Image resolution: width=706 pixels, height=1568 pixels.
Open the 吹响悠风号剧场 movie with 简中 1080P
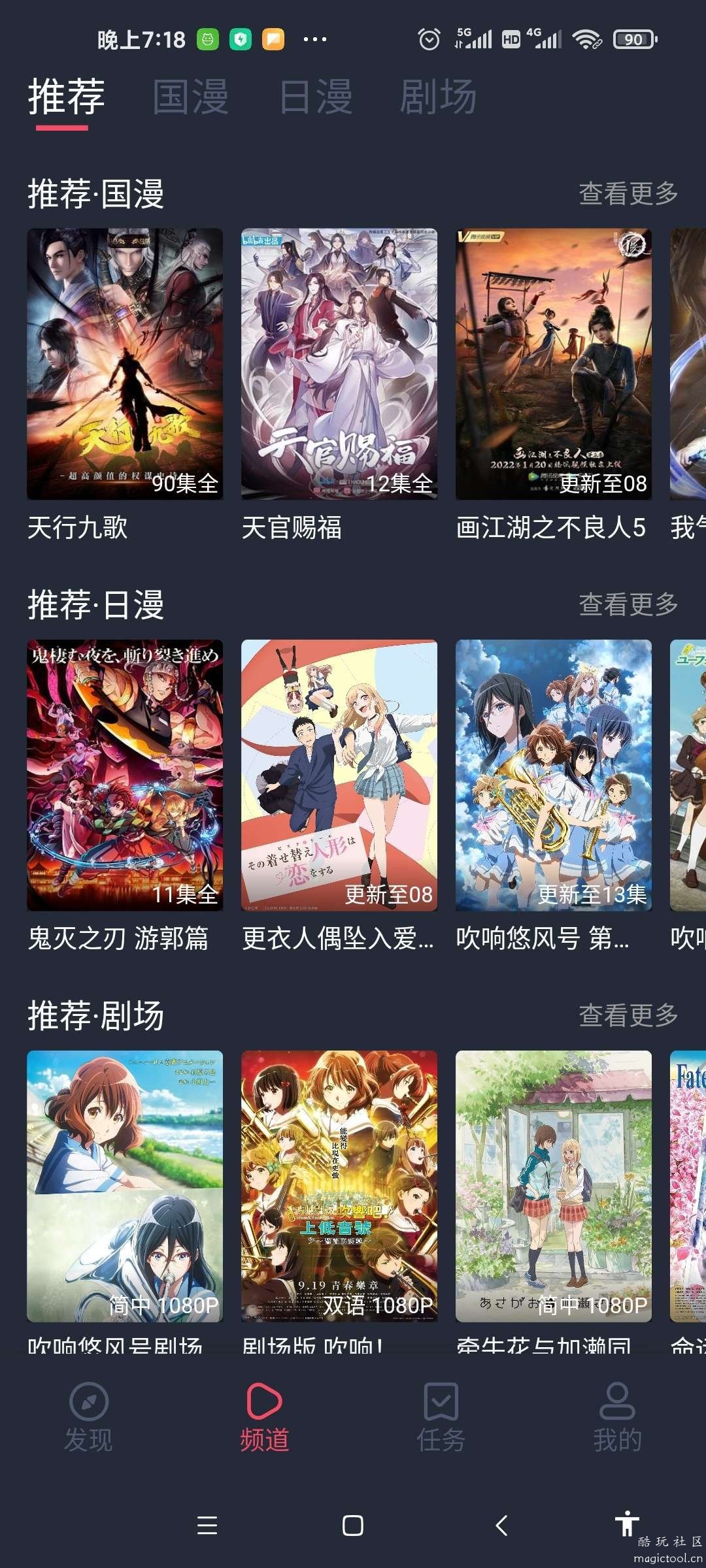click(125, 1186)
